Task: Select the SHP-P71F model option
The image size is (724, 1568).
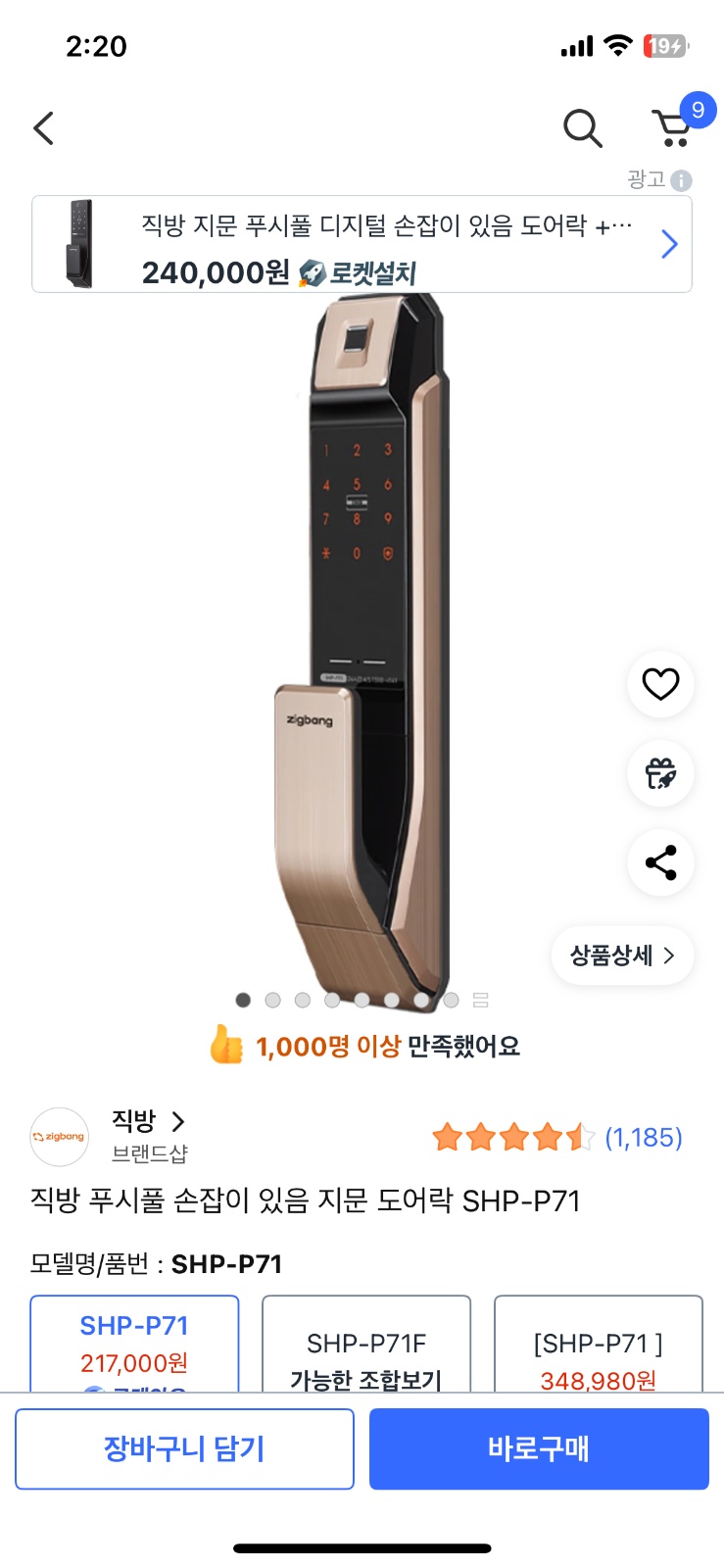Action: pos(366,1346)
